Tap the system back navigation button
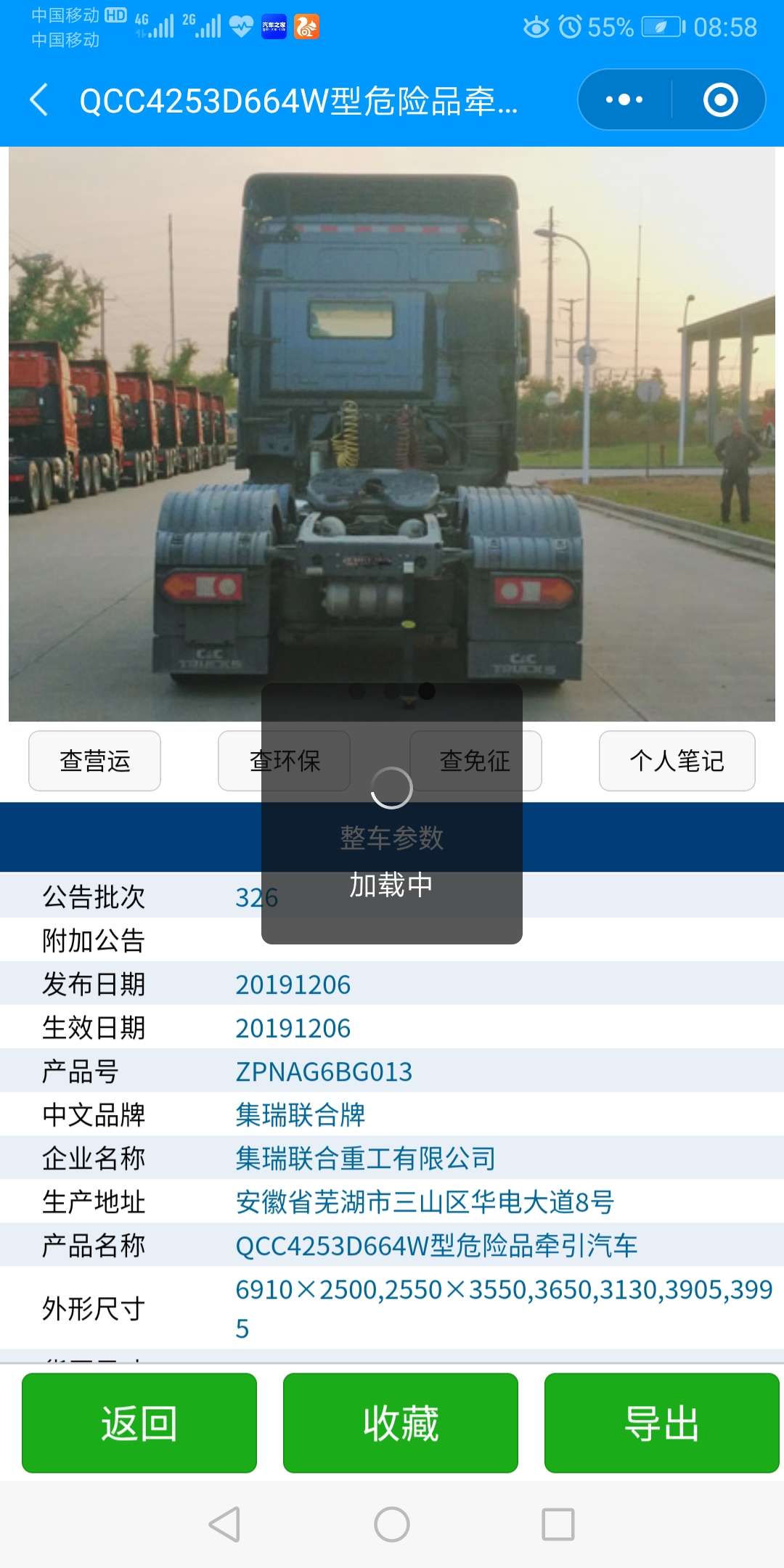This screenshot has width=784, height=1568. [224, 1524]
